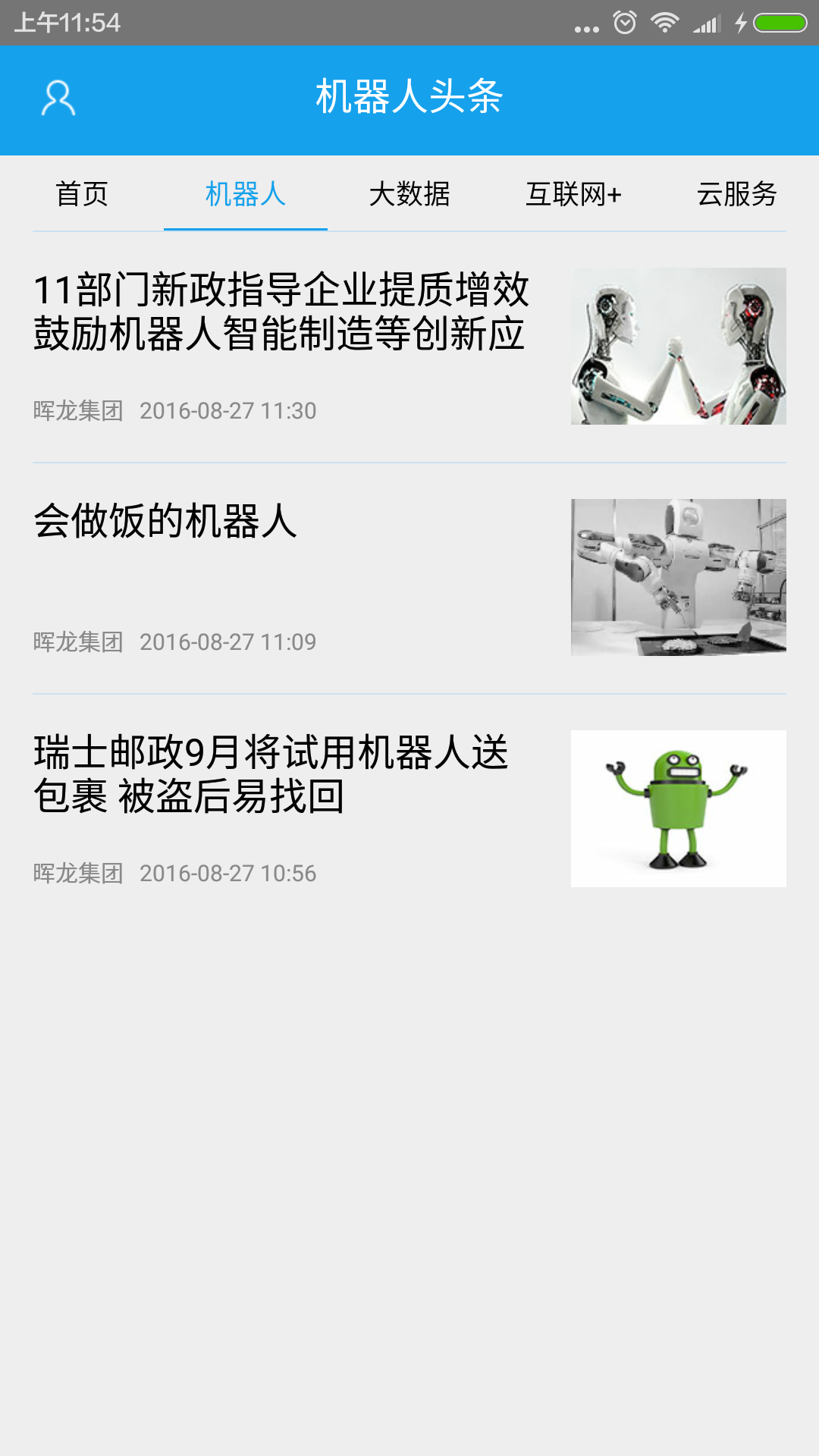This screenshot has height=1456, width=819.
Task: Go to the 云服务 tab
Action: (x=737, y=194)
